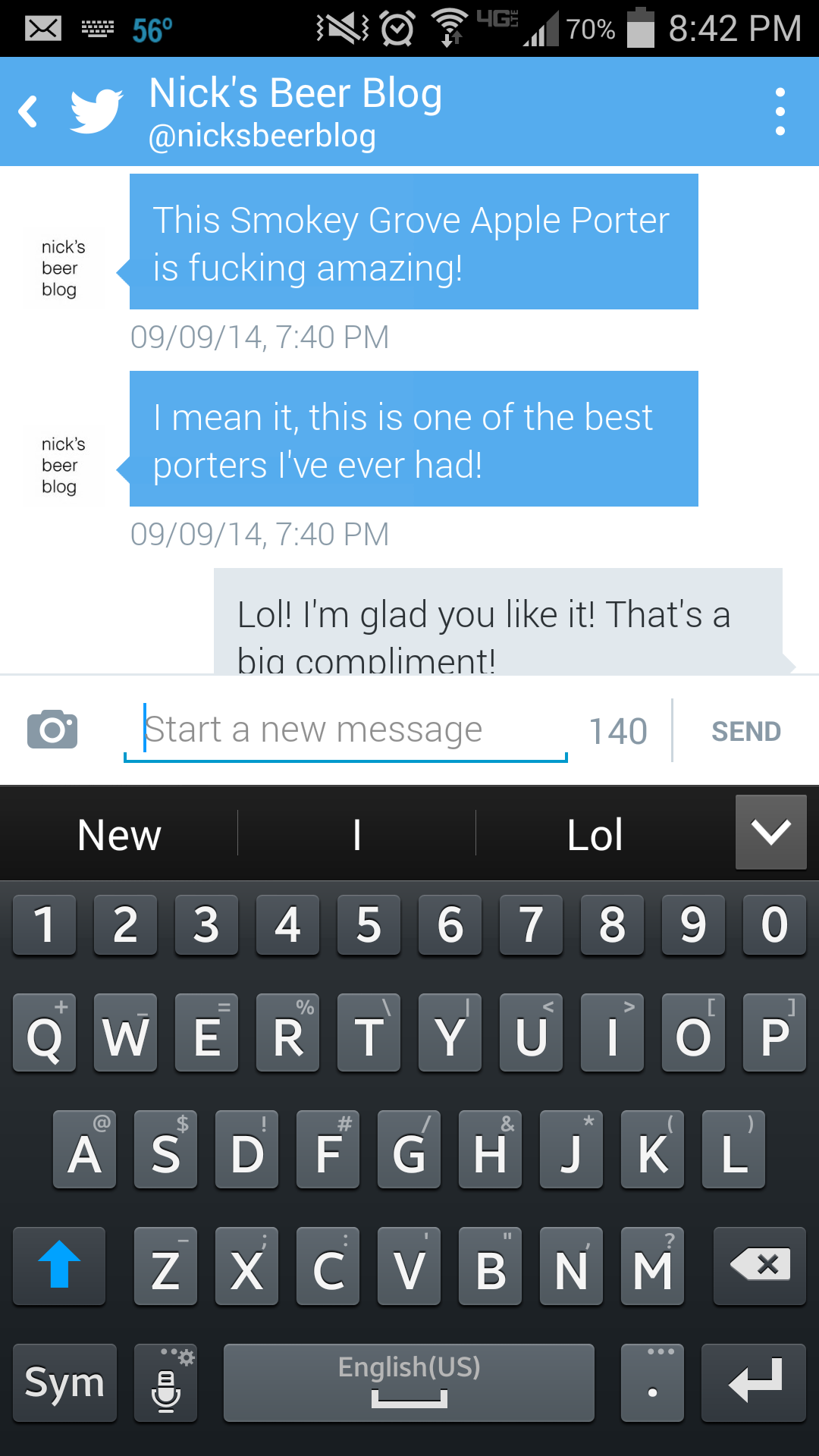
Task: Tap the keyboard backspace key
Action: [x=759, y=1265]
